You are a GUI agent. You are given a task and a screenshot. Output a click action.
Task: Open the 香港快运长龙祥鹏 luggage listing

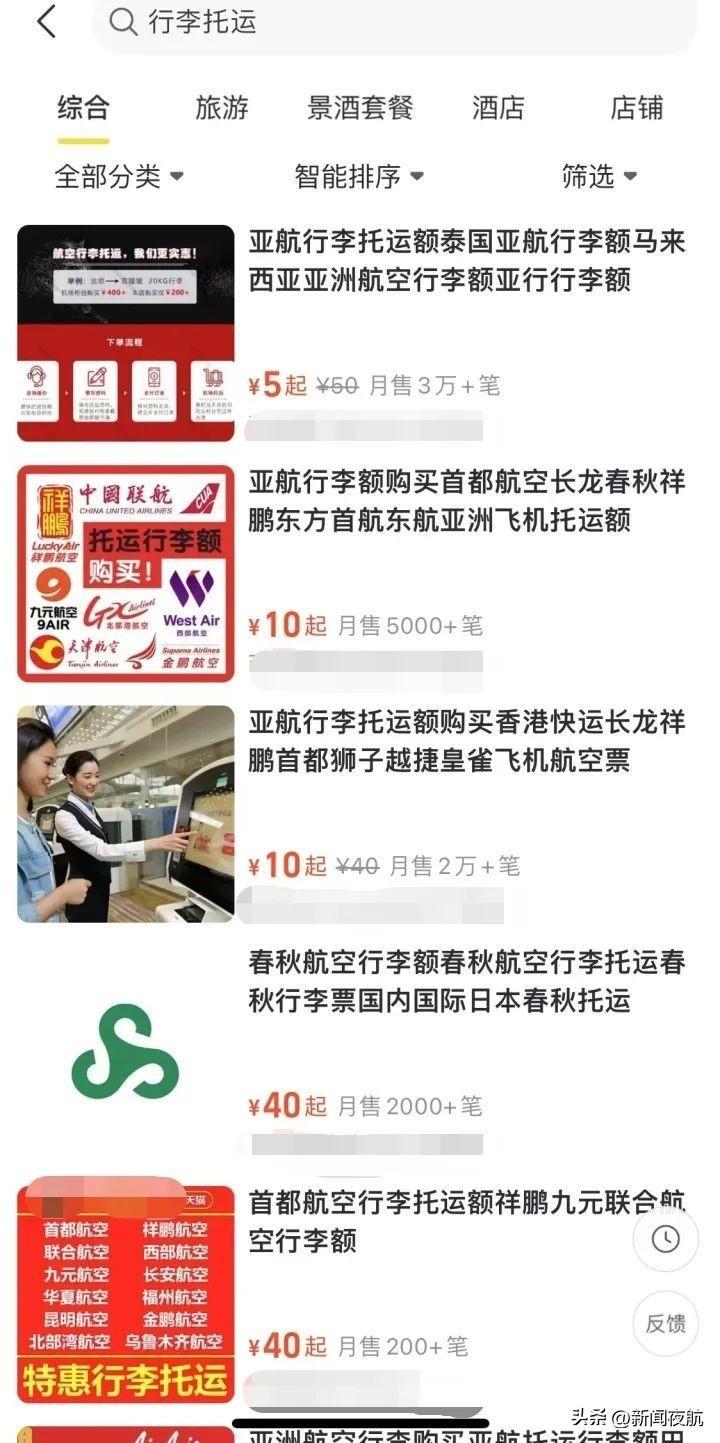(466, 740)
